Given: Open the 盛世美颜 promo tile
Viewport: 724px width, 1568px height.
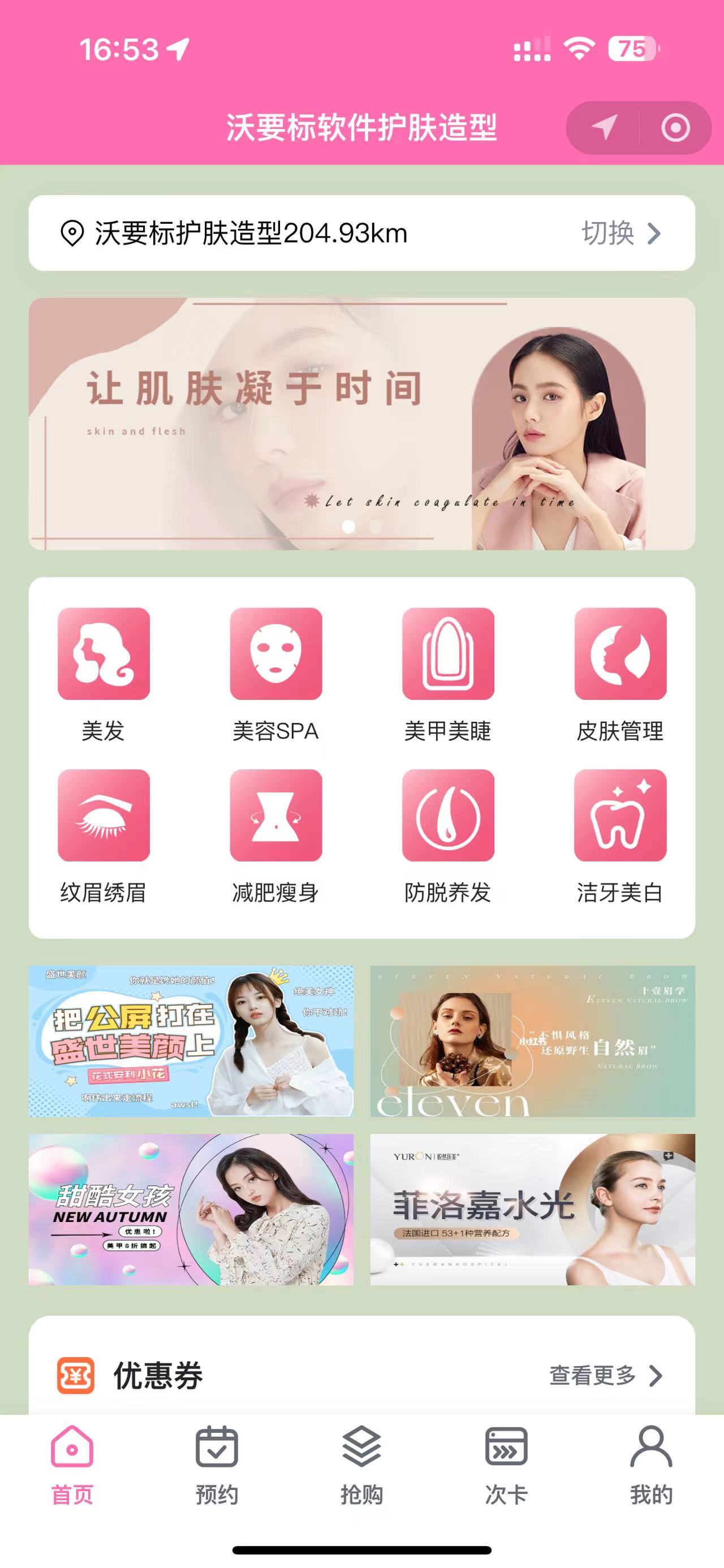Looking at the screenshot, I should (x=191, y=1041).
